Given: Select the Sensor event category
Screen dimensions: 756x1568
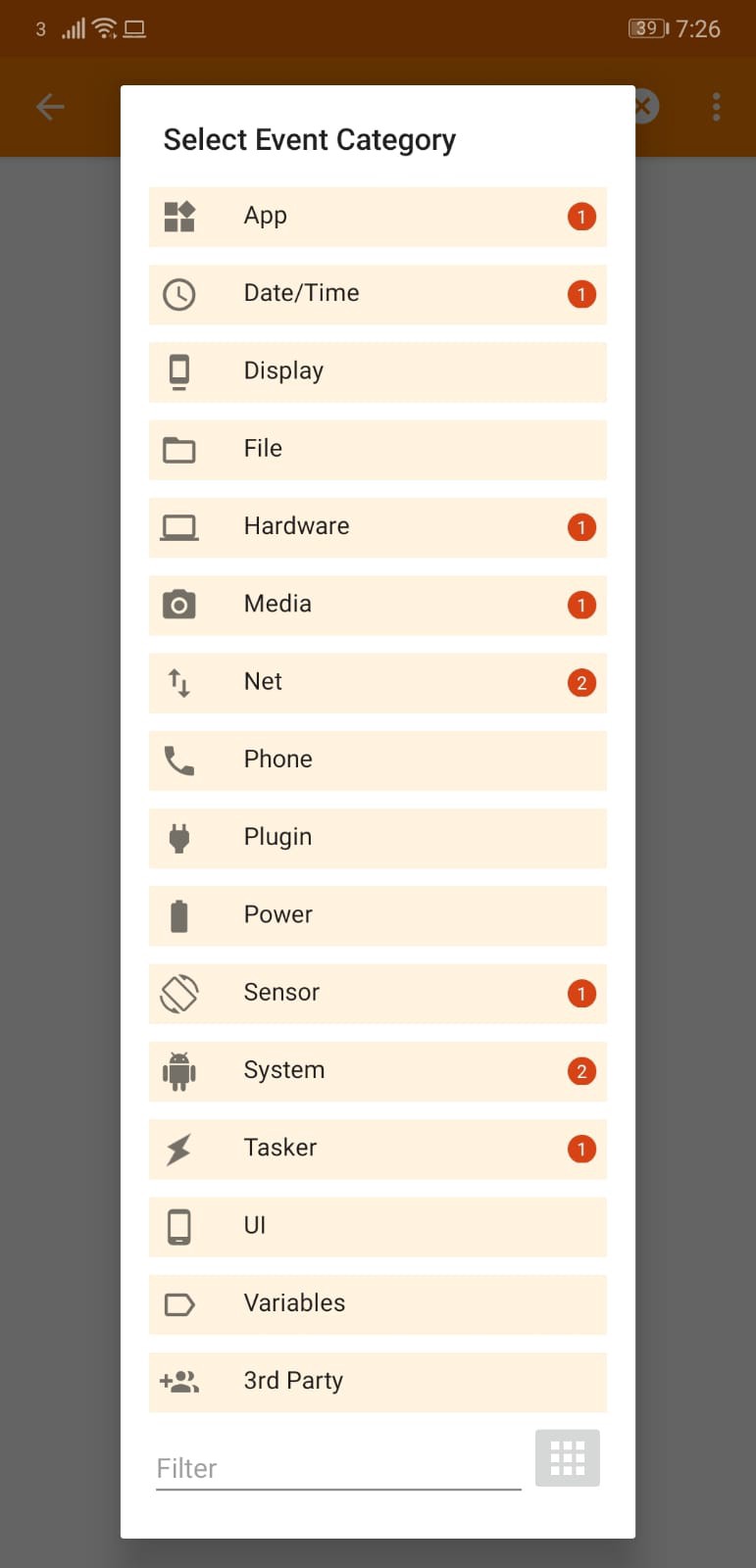Looking at the screenshot, I should [378, 993].
